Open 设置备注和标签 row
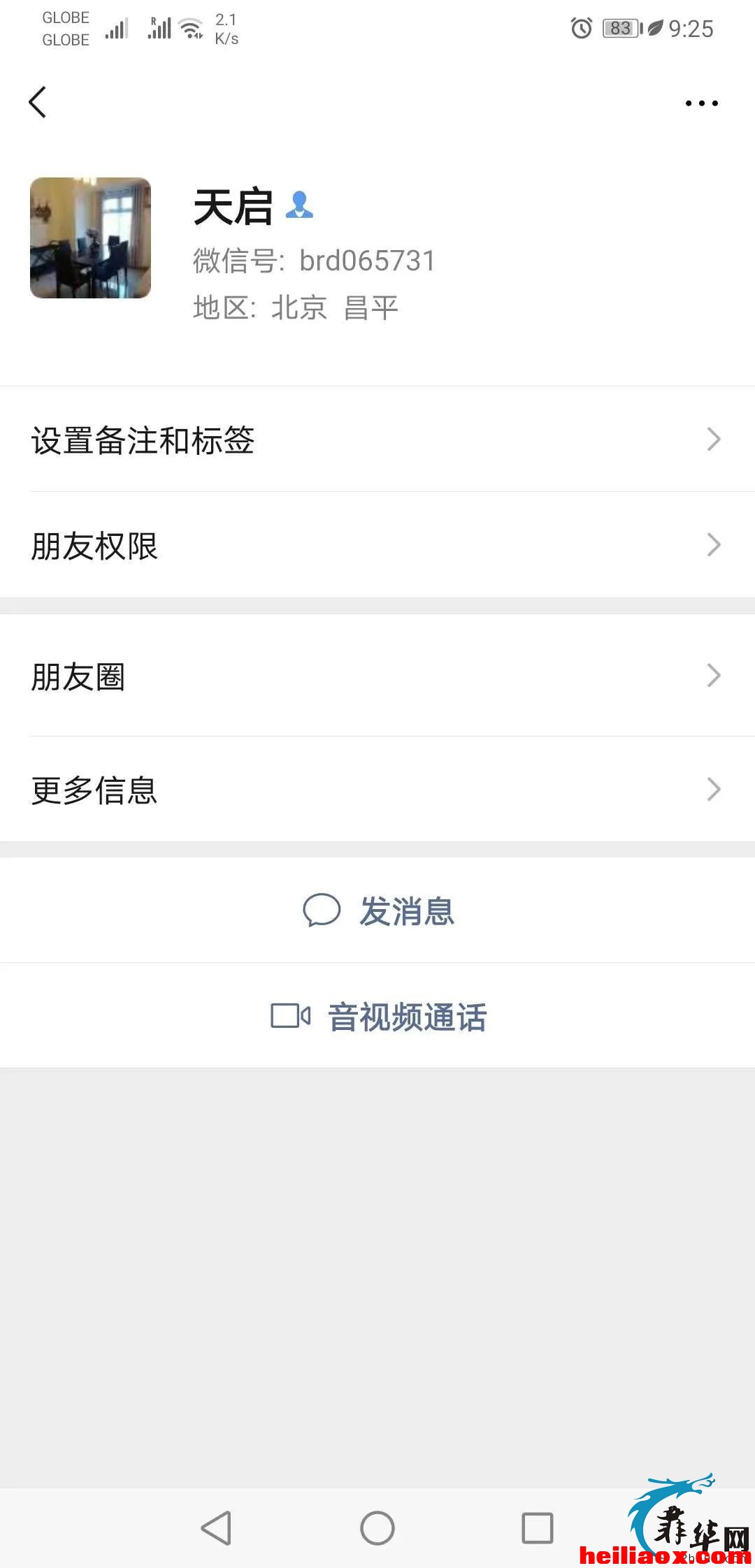The height and width of the screenshot is (1568, 755). [377, 440]
